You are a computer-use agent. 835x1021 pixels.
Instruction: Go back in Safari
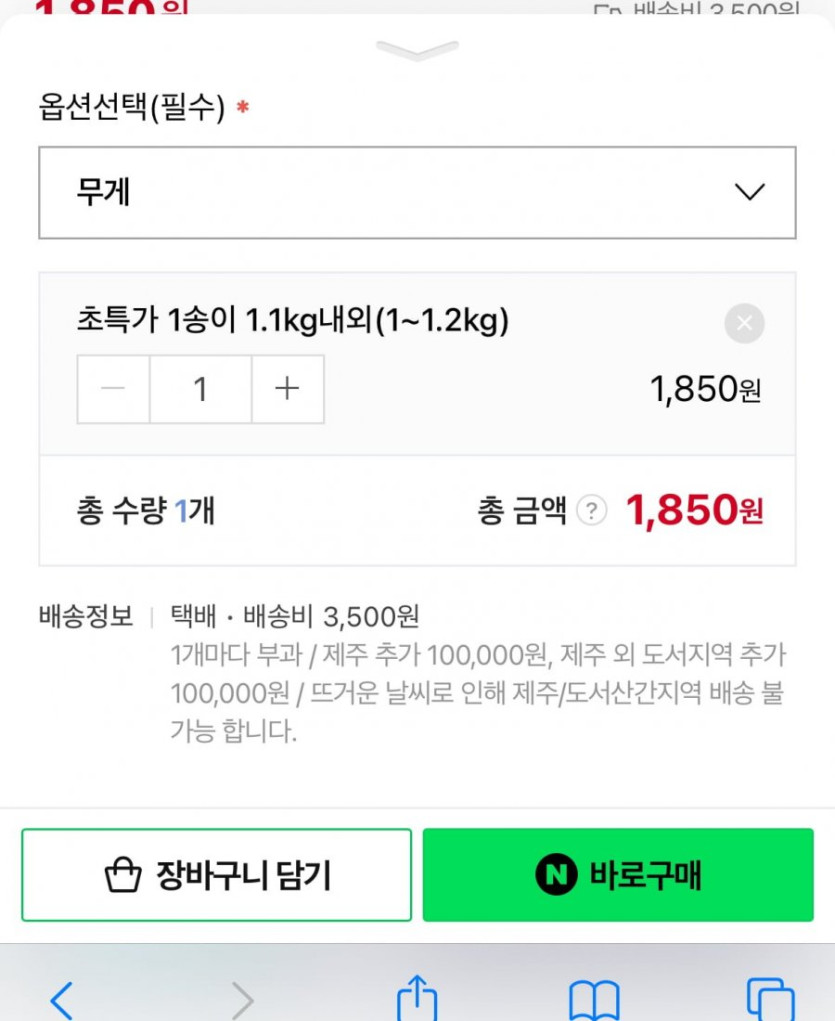pos(62,998)
